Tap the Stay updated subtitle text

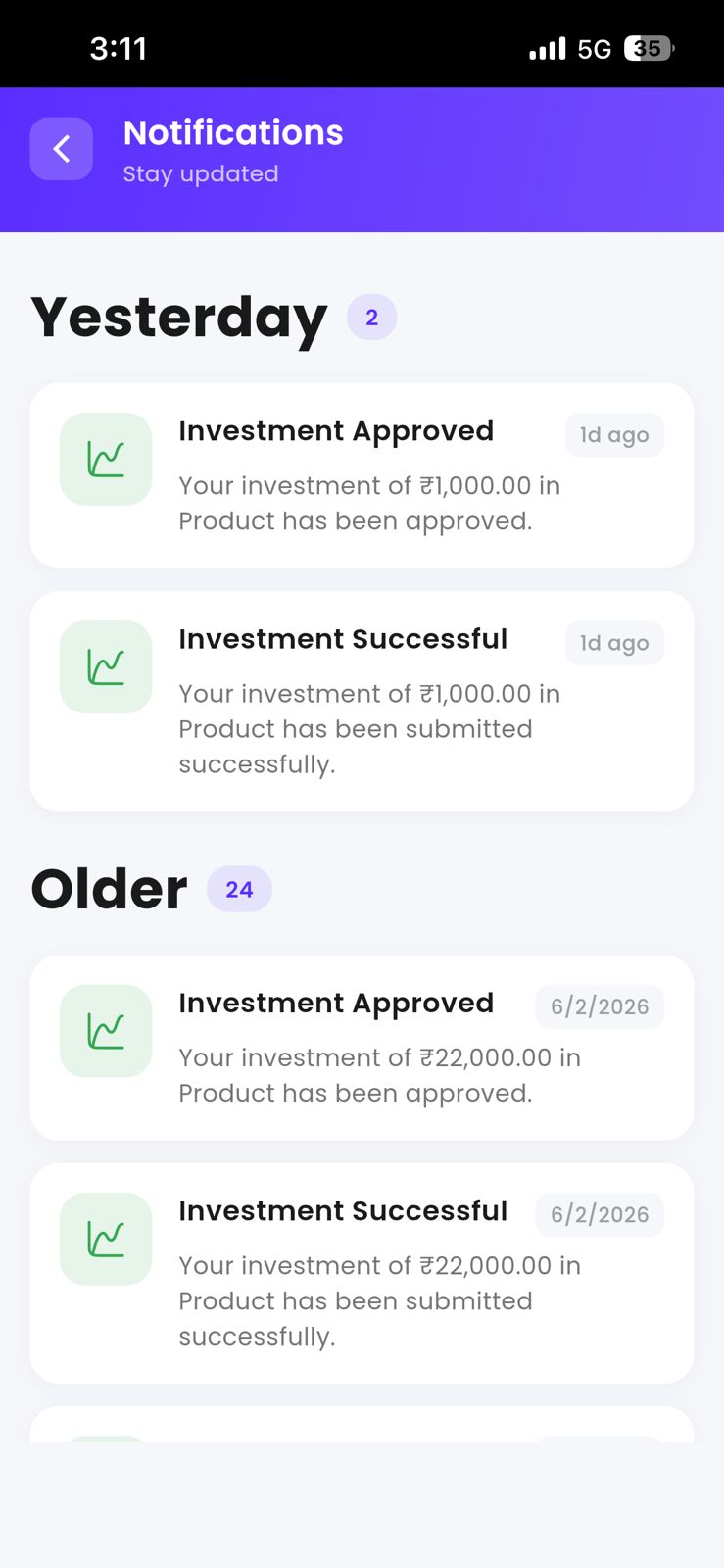tap(200, 174)
